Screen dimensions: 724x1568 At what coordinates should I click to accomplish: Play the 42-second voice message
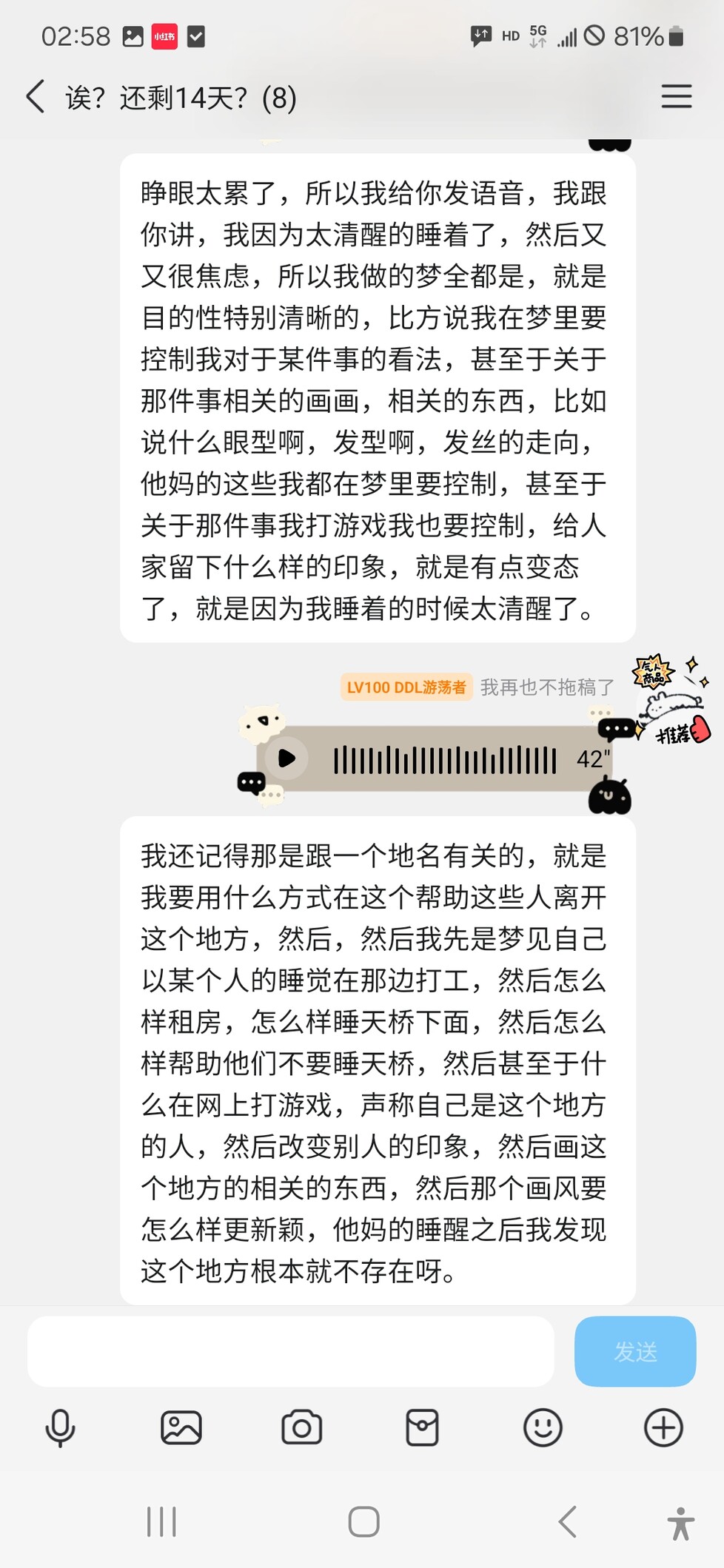click(x=286, y=758)
